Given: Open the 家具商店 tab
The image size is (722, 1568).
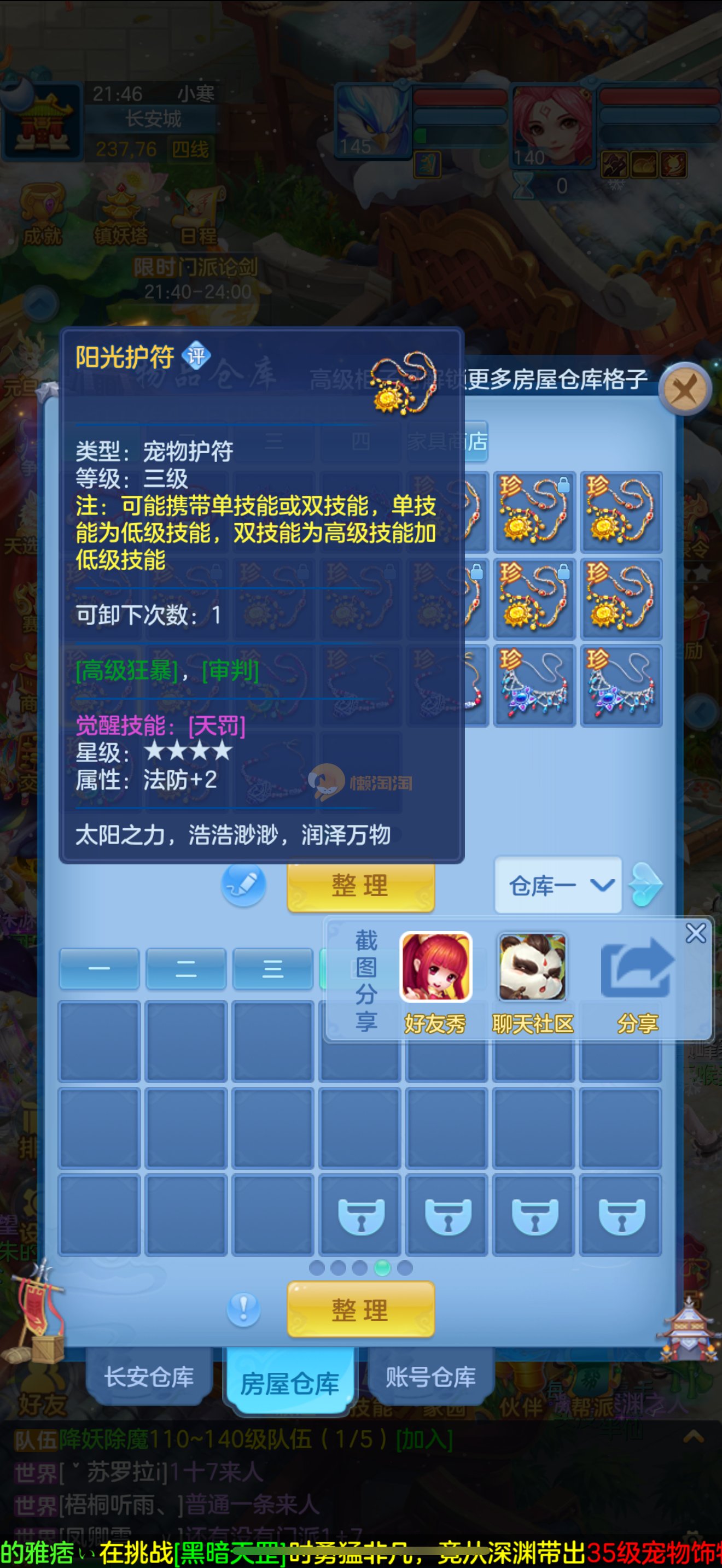Looking at the screenshot, I should [x=447, y=441].
